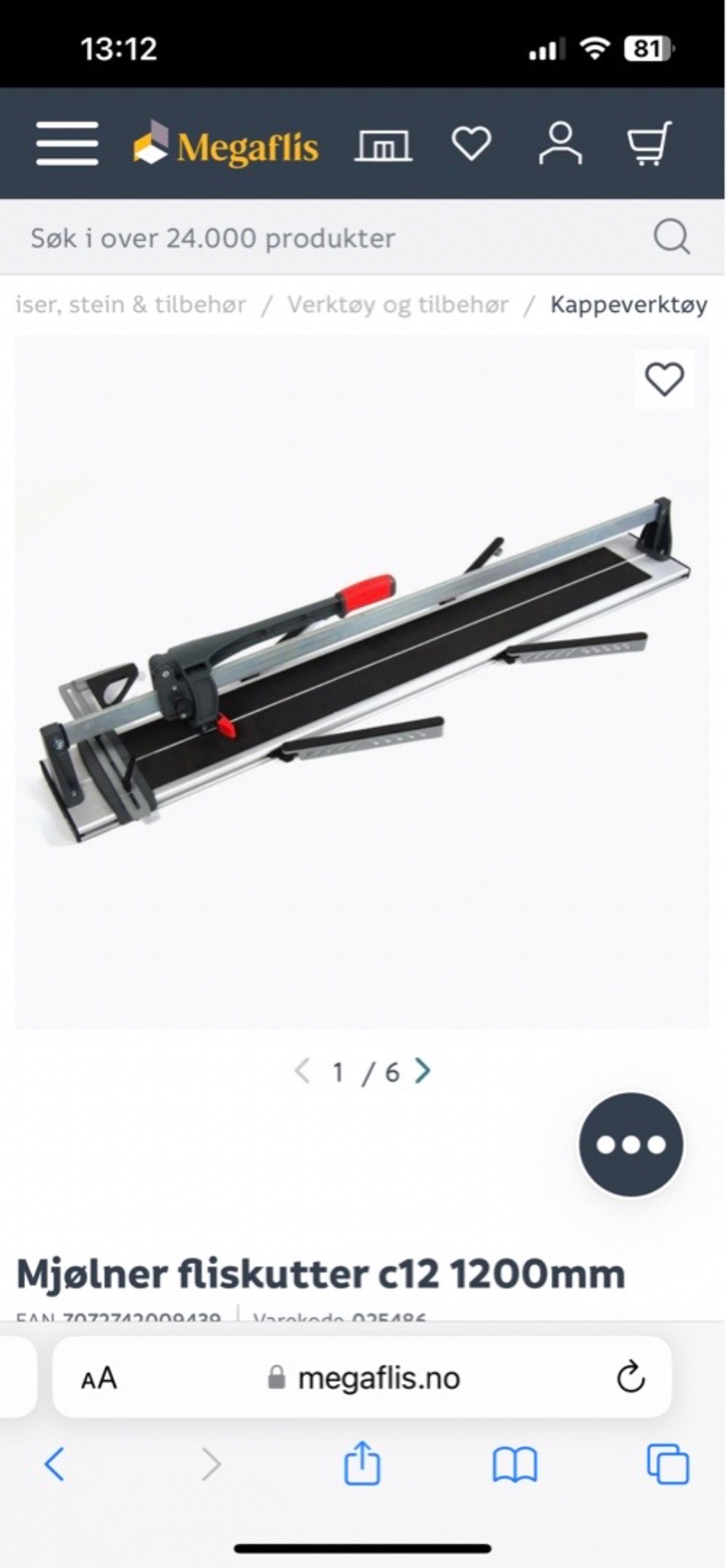726x1568 pixels.
Task: Open the user account icon
Action: (x=560, y=144)
